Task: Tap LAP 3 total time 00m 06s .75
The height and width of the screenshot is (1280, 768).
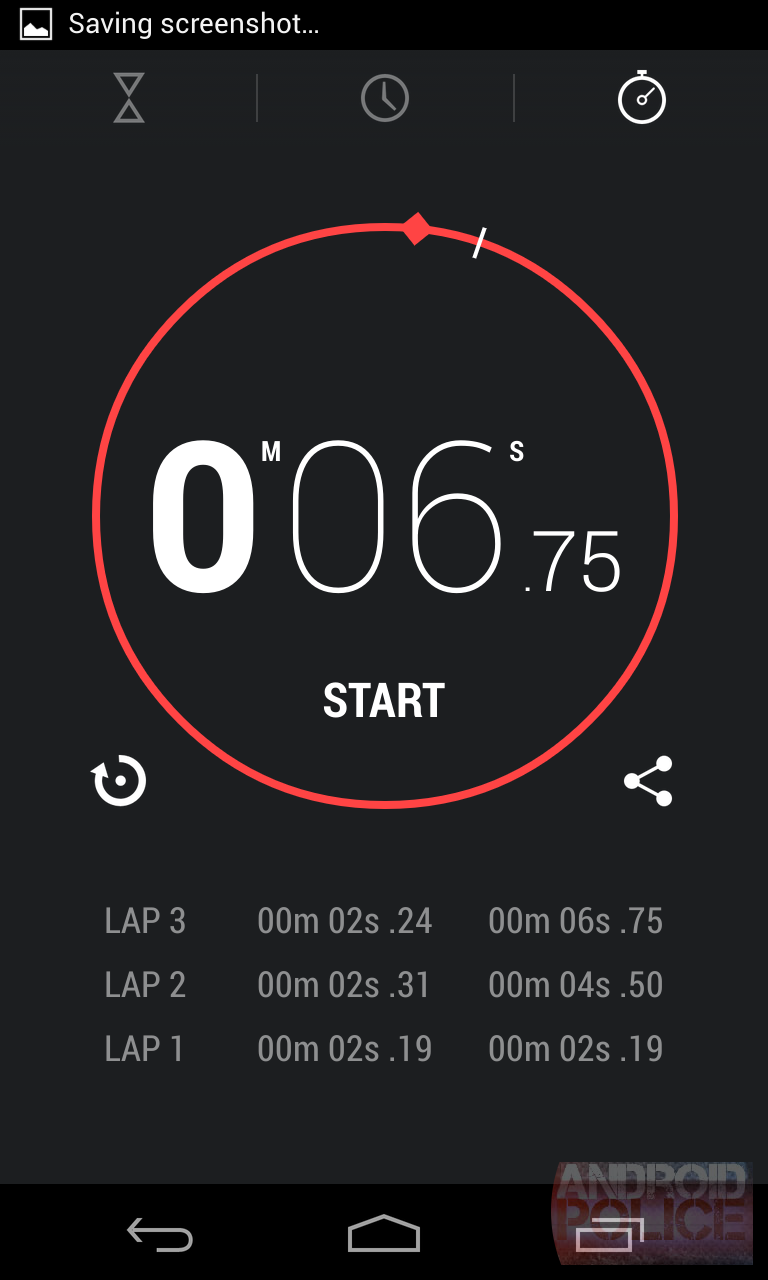Action: coord(575,921)
